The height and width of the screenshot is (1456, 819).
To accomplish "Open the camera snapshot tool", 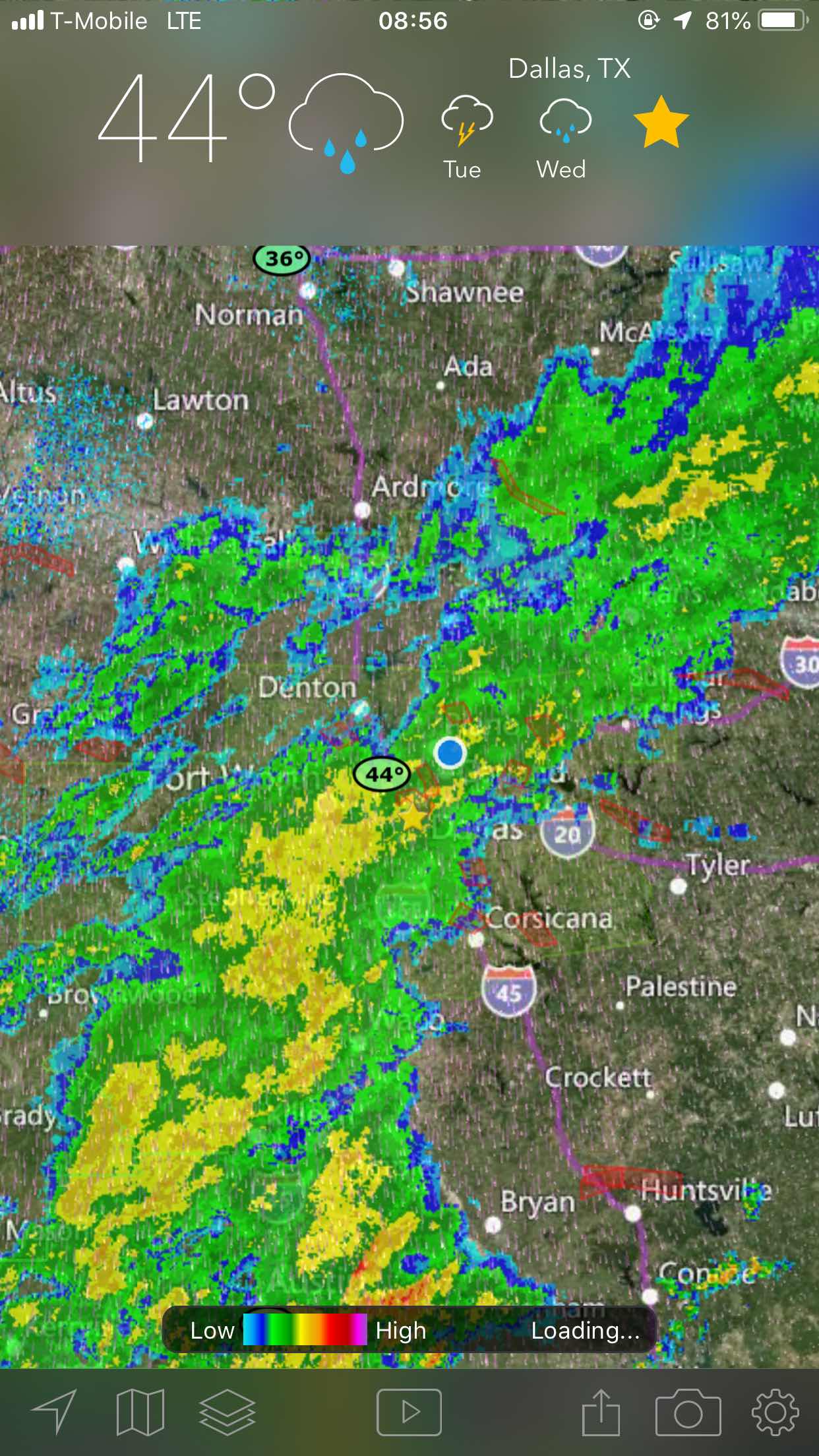I will point(688,1412).
